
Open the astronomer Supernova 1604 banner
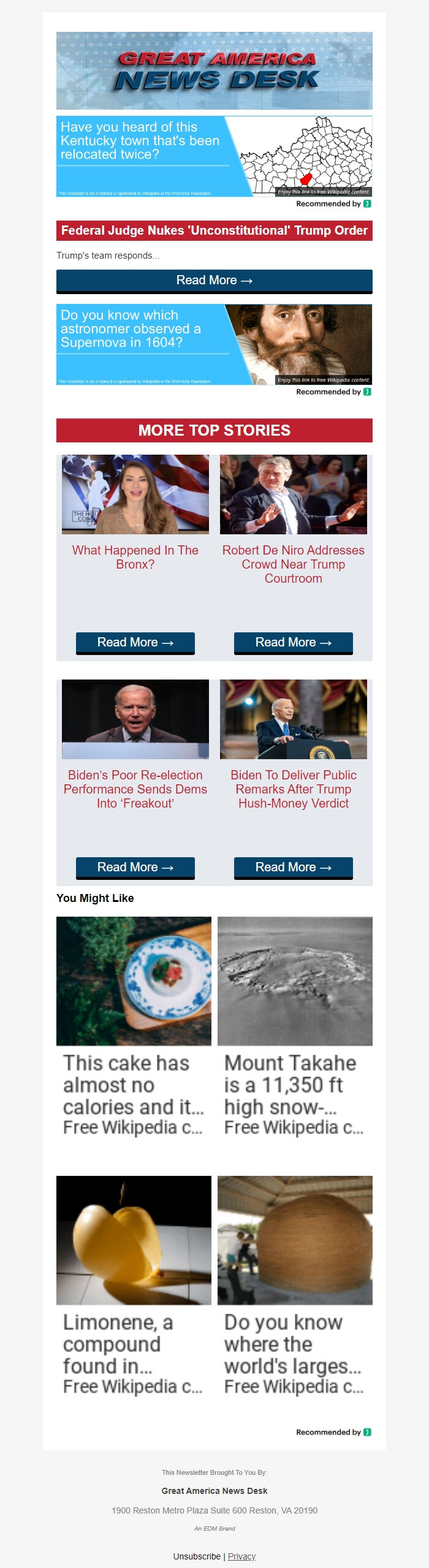tap(214, 344)
